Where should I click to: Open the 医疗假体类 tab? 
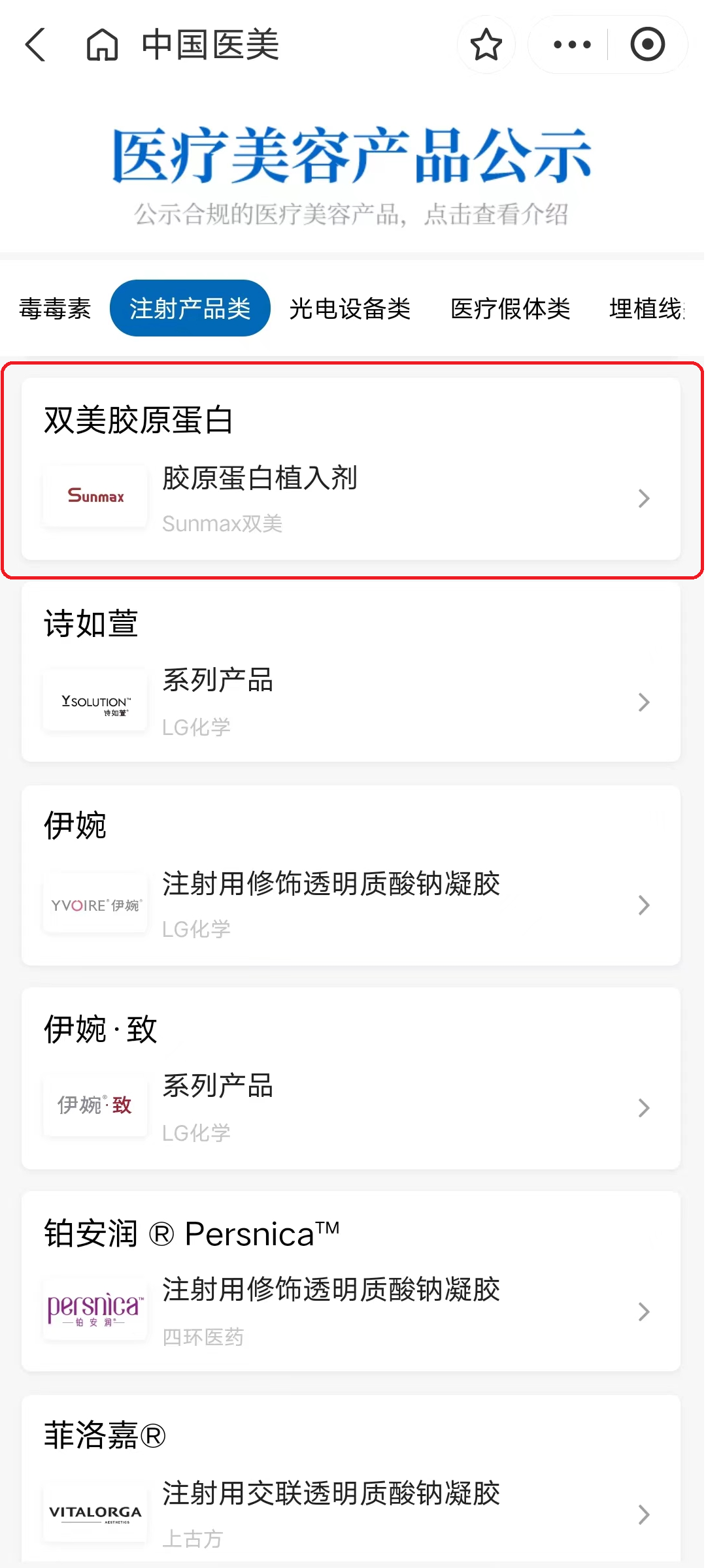pyautogui.click(x=510, y=308)
